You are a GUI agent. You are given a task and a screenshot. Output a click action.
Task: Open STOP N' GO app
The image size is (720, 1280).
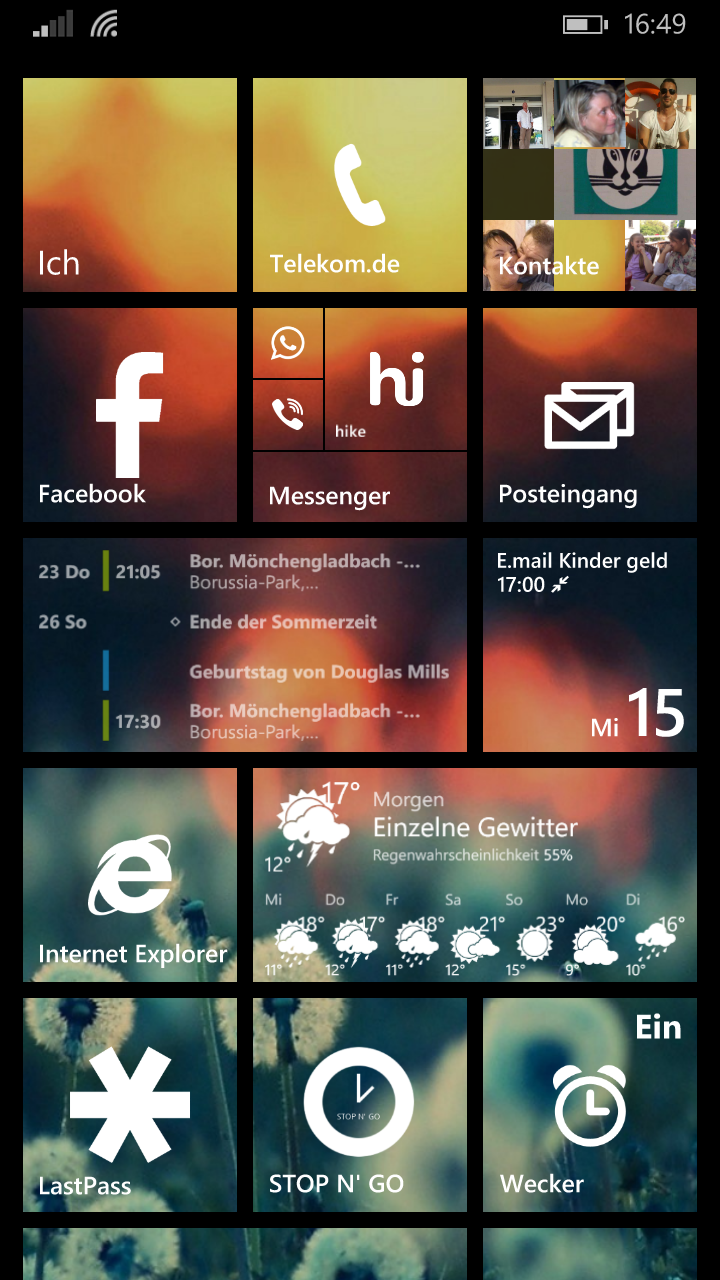[360, 1105]
